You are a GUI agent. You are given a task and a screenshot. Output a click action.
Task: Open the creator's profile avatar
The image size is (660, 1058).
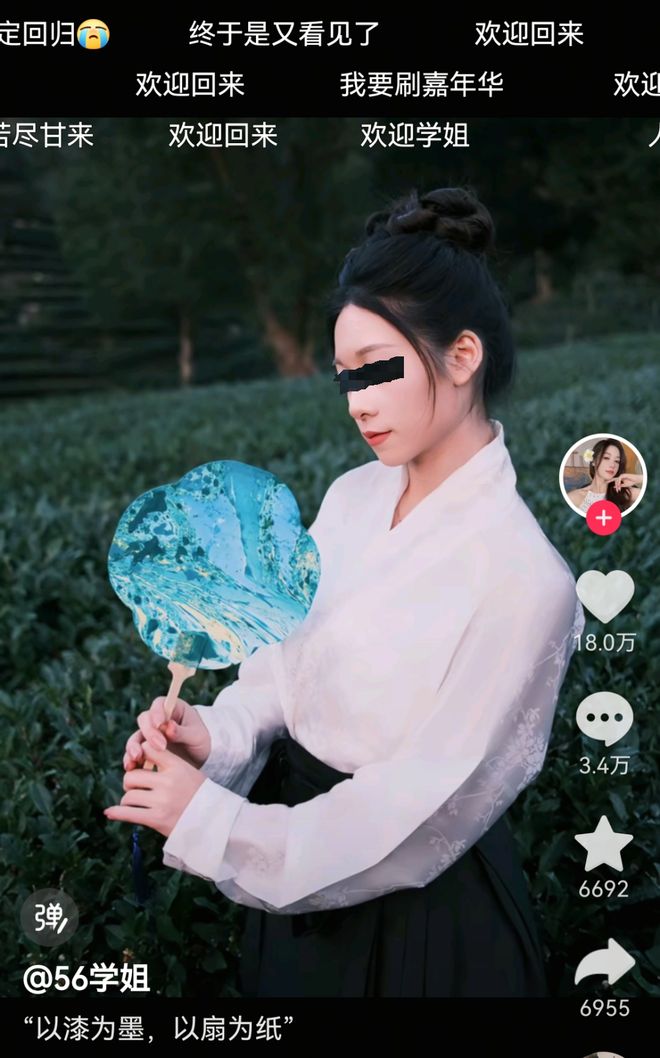[x=602, y=474]
